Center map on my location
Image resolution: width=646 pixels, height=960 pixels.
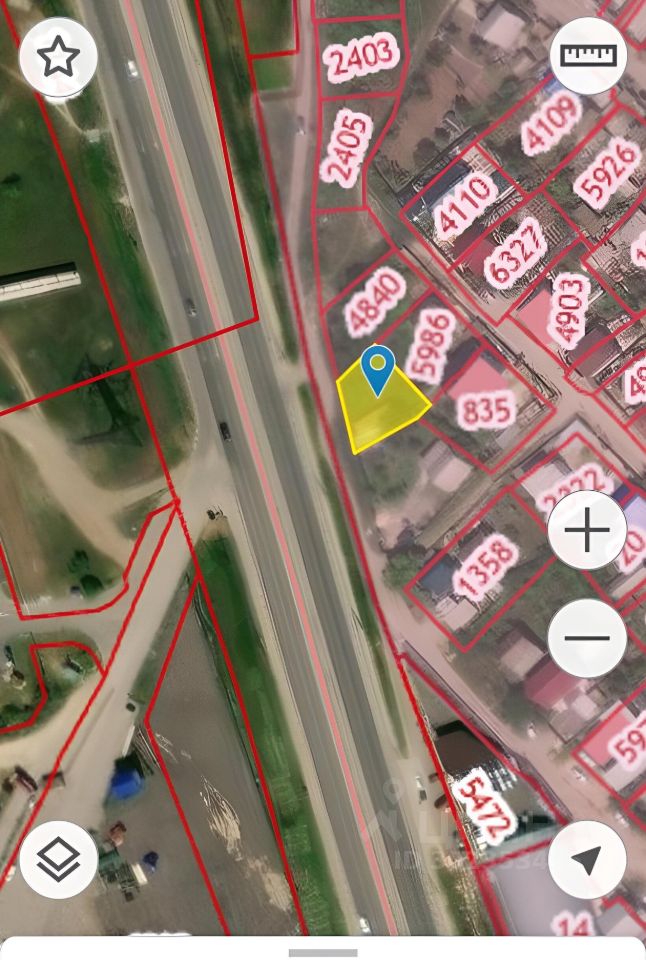(587, 859)
